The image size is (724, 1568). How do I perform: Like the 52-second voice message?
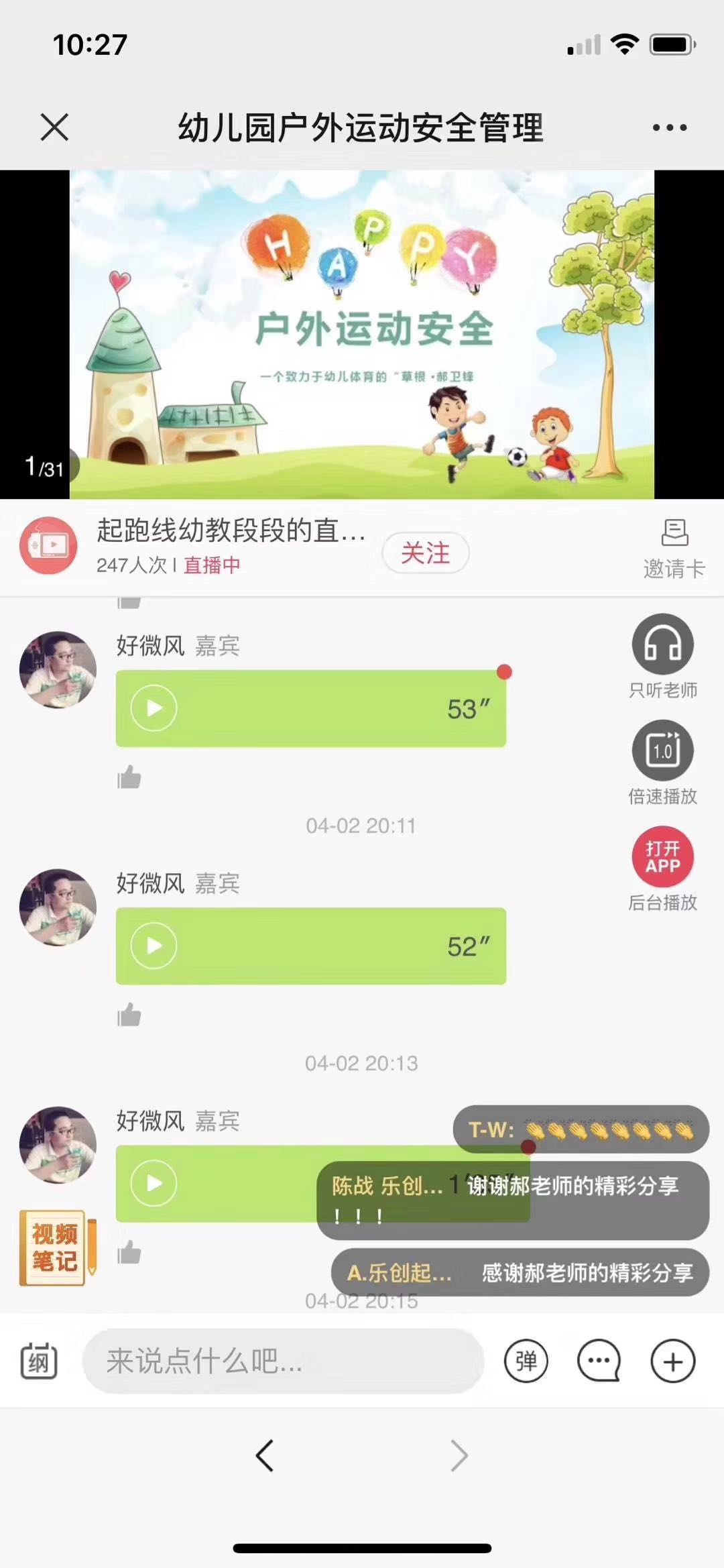click(x=129, y=1015)
